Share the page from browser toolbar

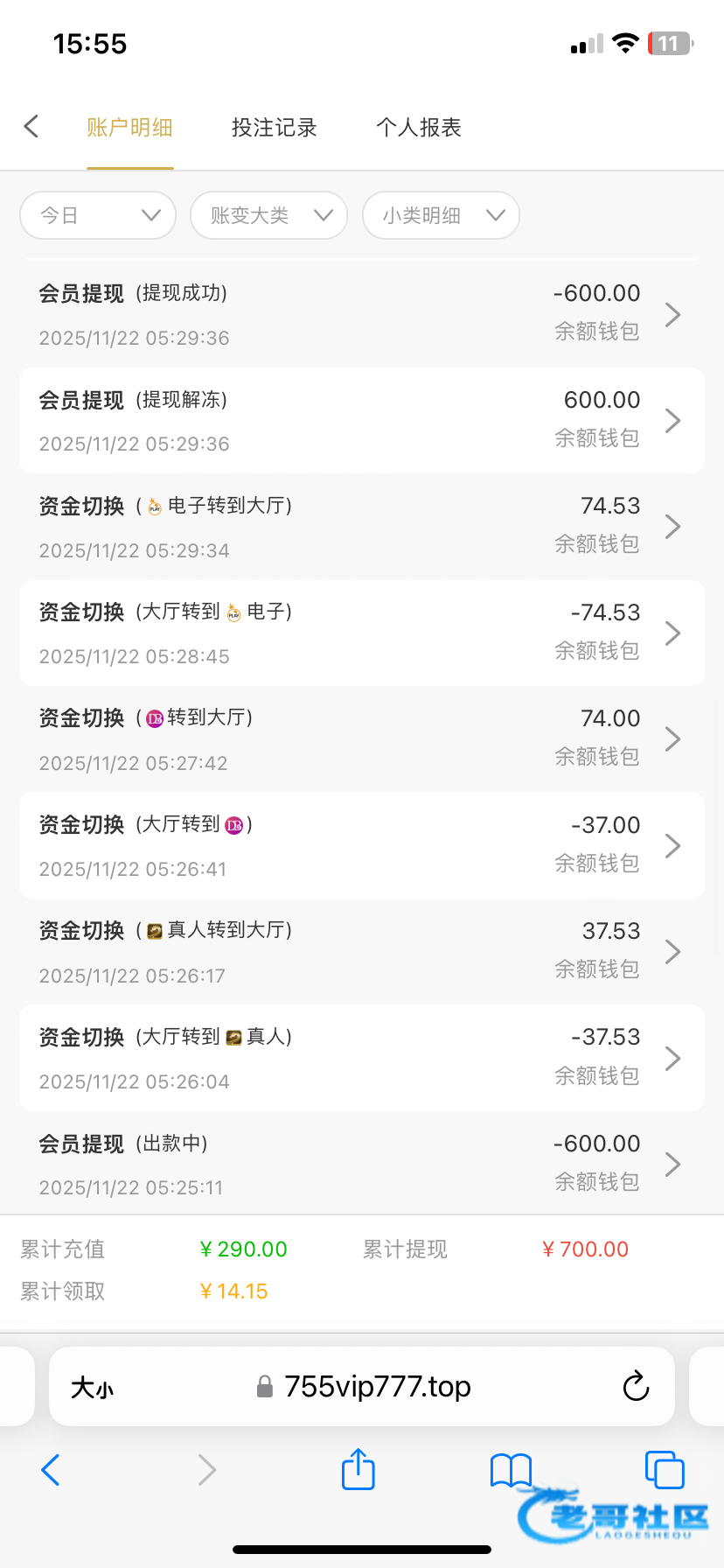(x=358, y=1469)
